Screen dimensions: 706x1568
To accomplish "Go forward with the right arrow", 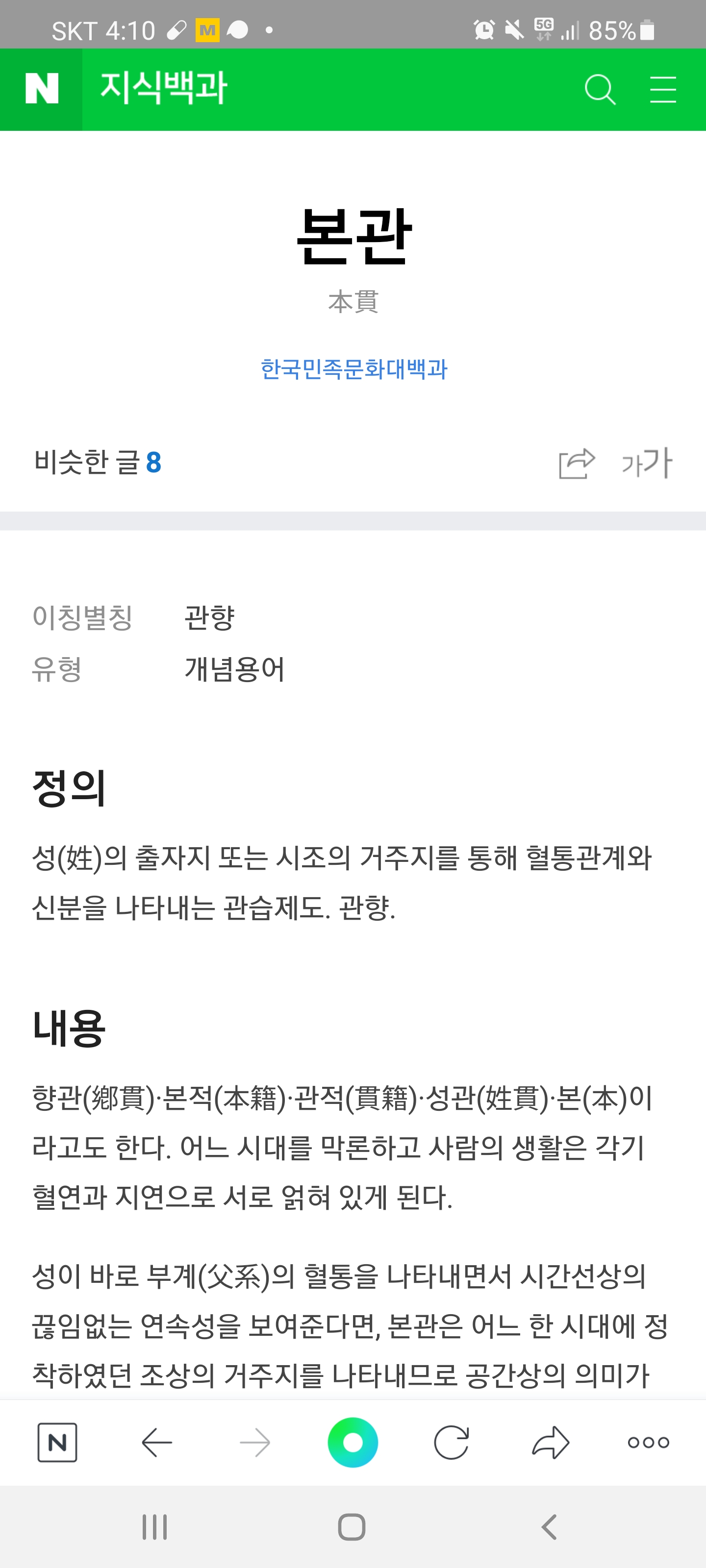I will pos(255,1442).
